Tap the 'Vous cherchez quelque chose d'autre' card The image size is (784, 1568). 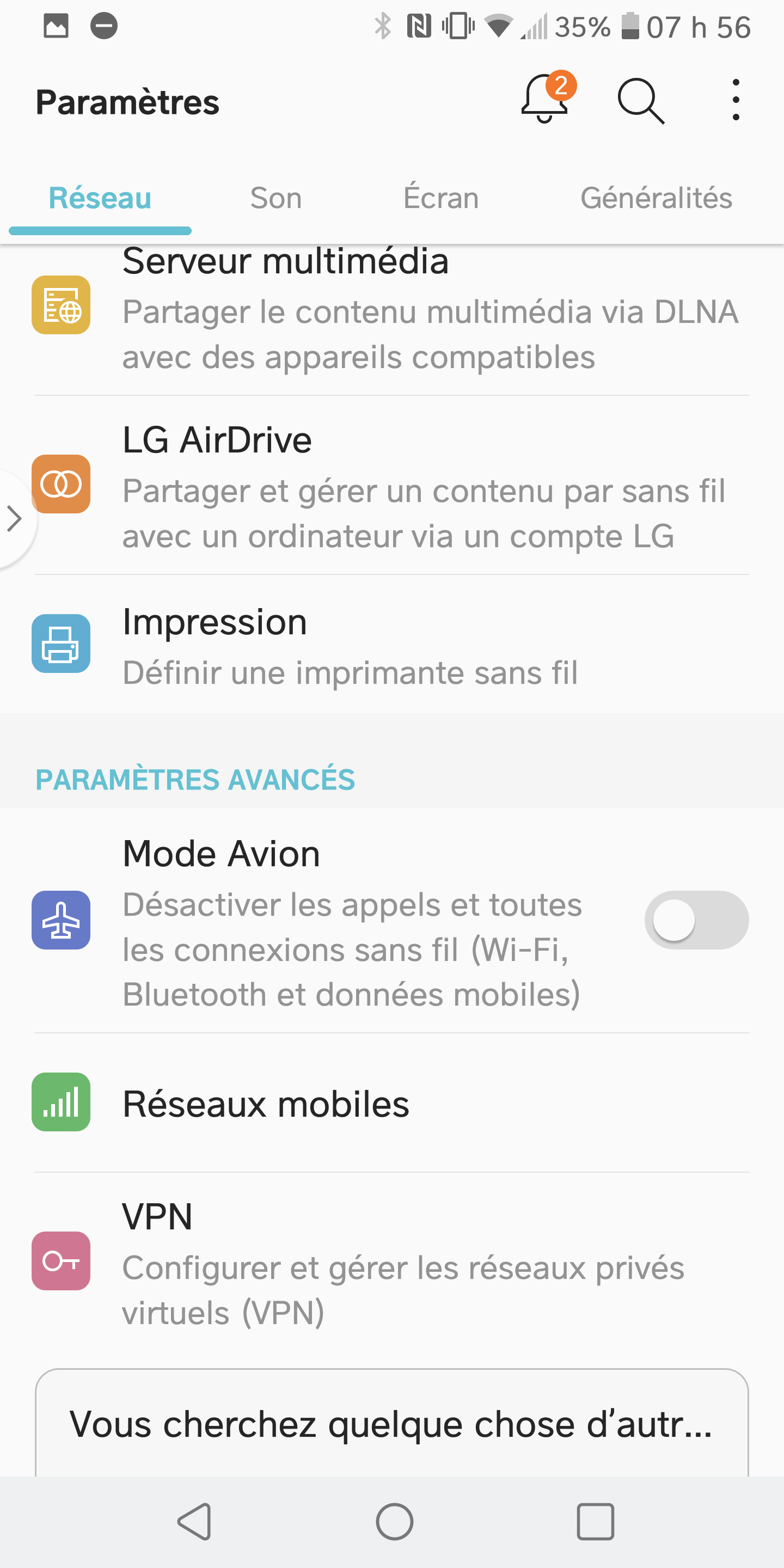coord(391,1424)
